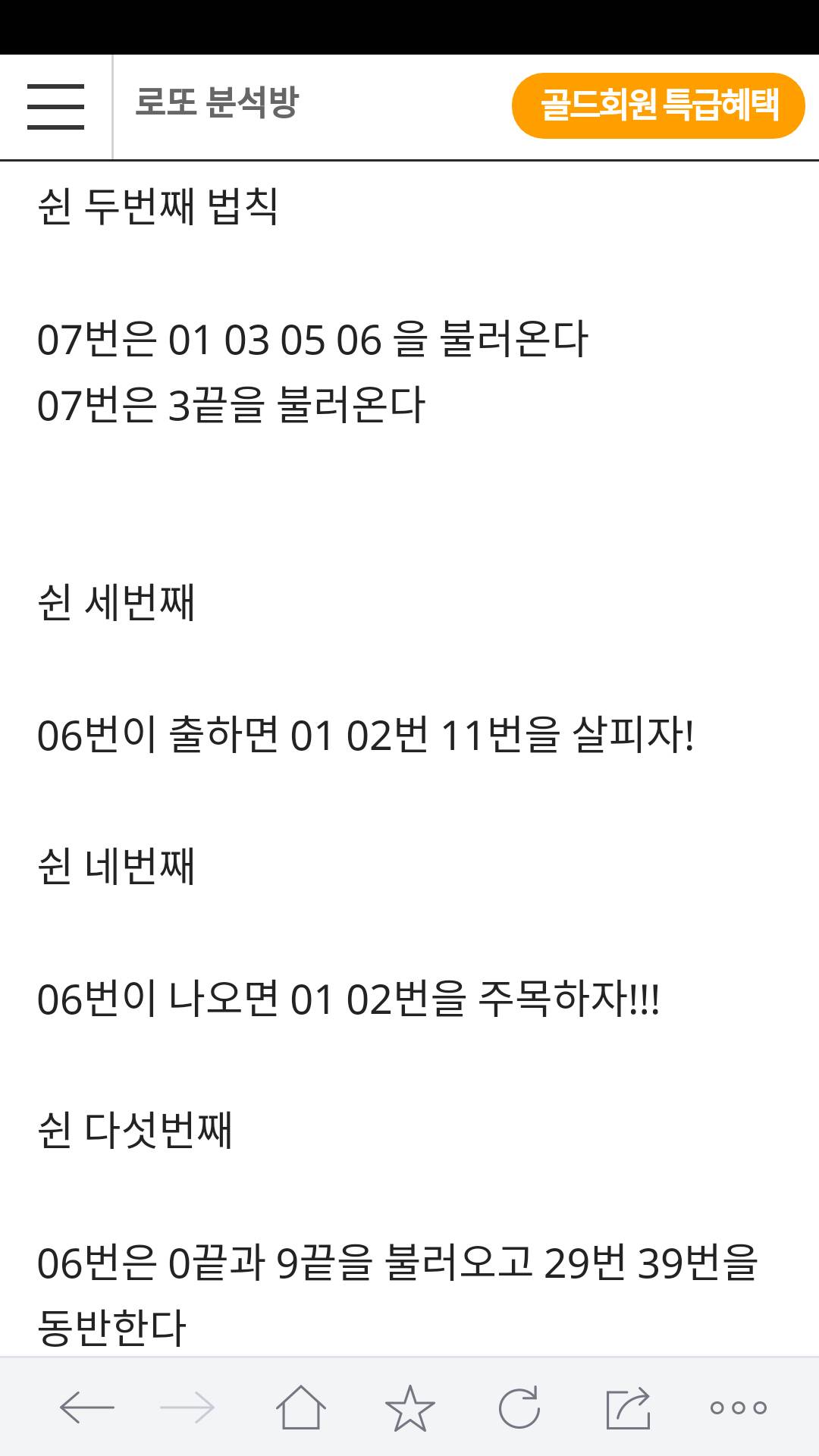
Task: Tap the 골드회원 특급혜택 button
Action: coord(658,105)
